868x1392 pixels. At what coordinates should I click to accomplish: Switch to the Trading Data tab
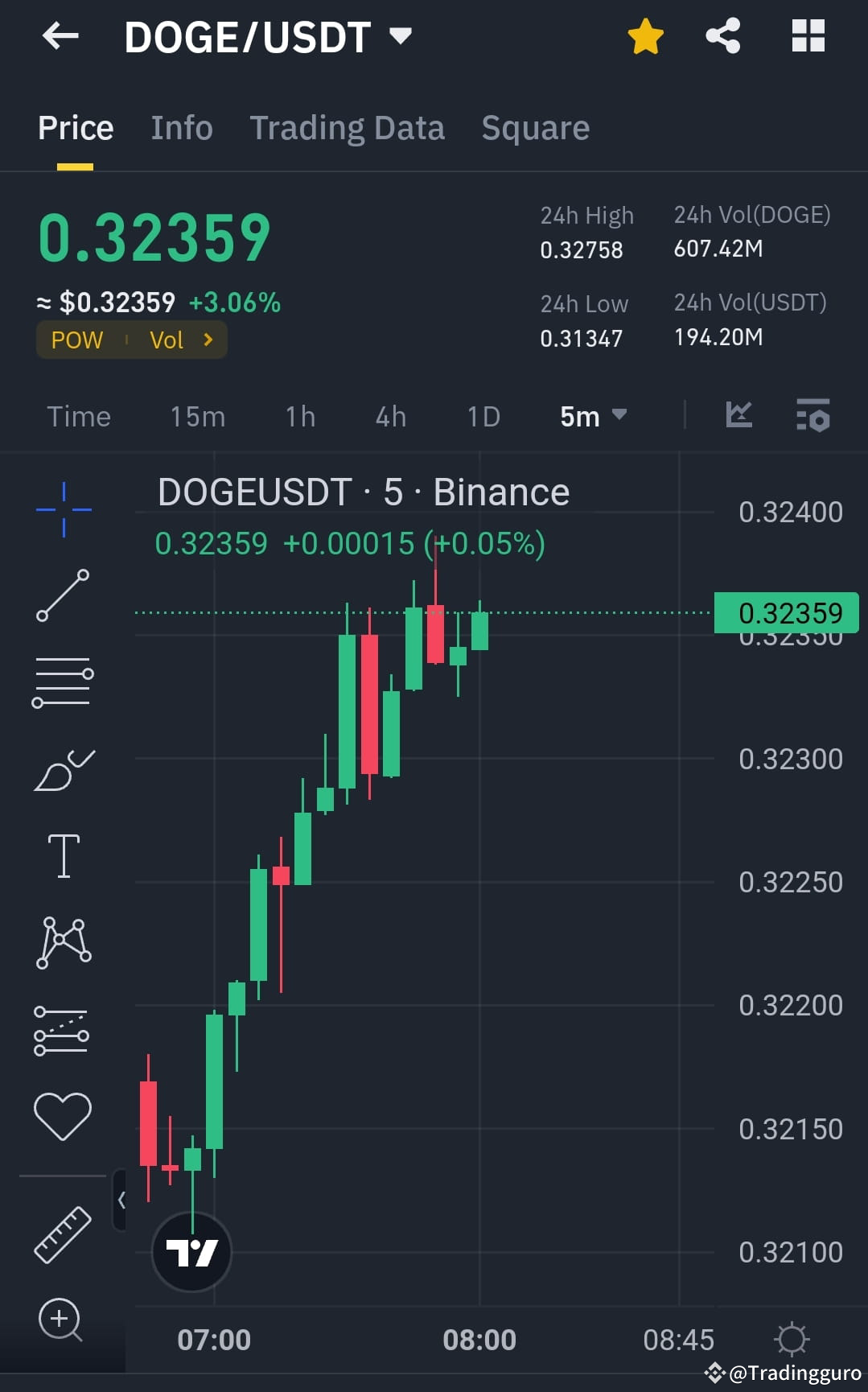(x=347, y=127)
